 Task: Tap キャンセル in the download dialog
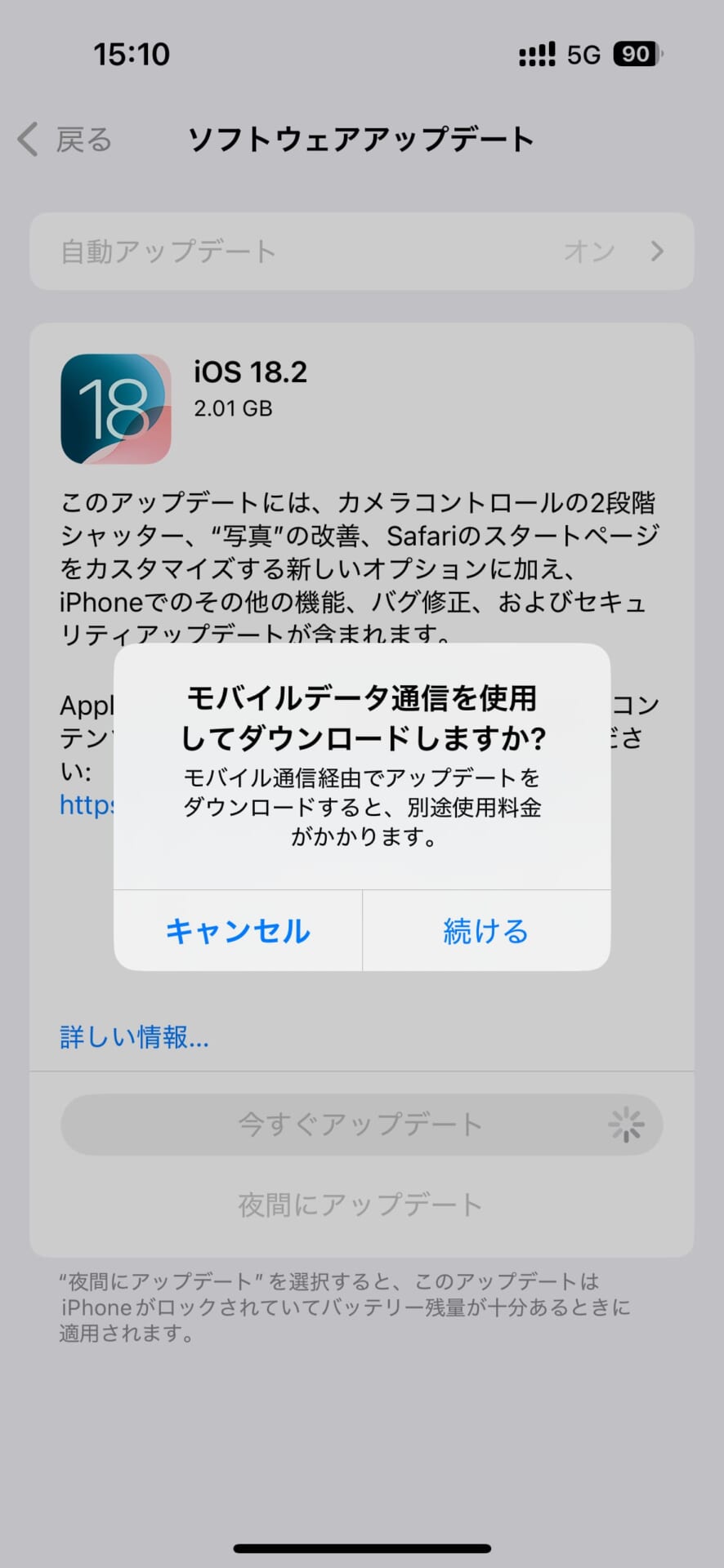(x=238, y=931)
